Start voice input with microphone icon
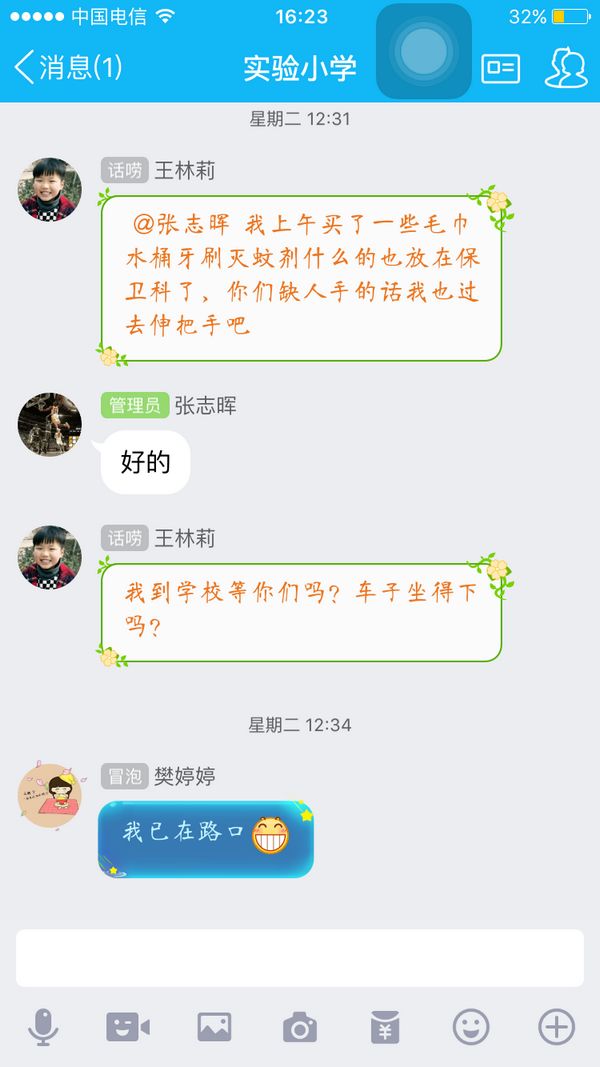This screenshot has width=600, height=1067. point(42,1027)
